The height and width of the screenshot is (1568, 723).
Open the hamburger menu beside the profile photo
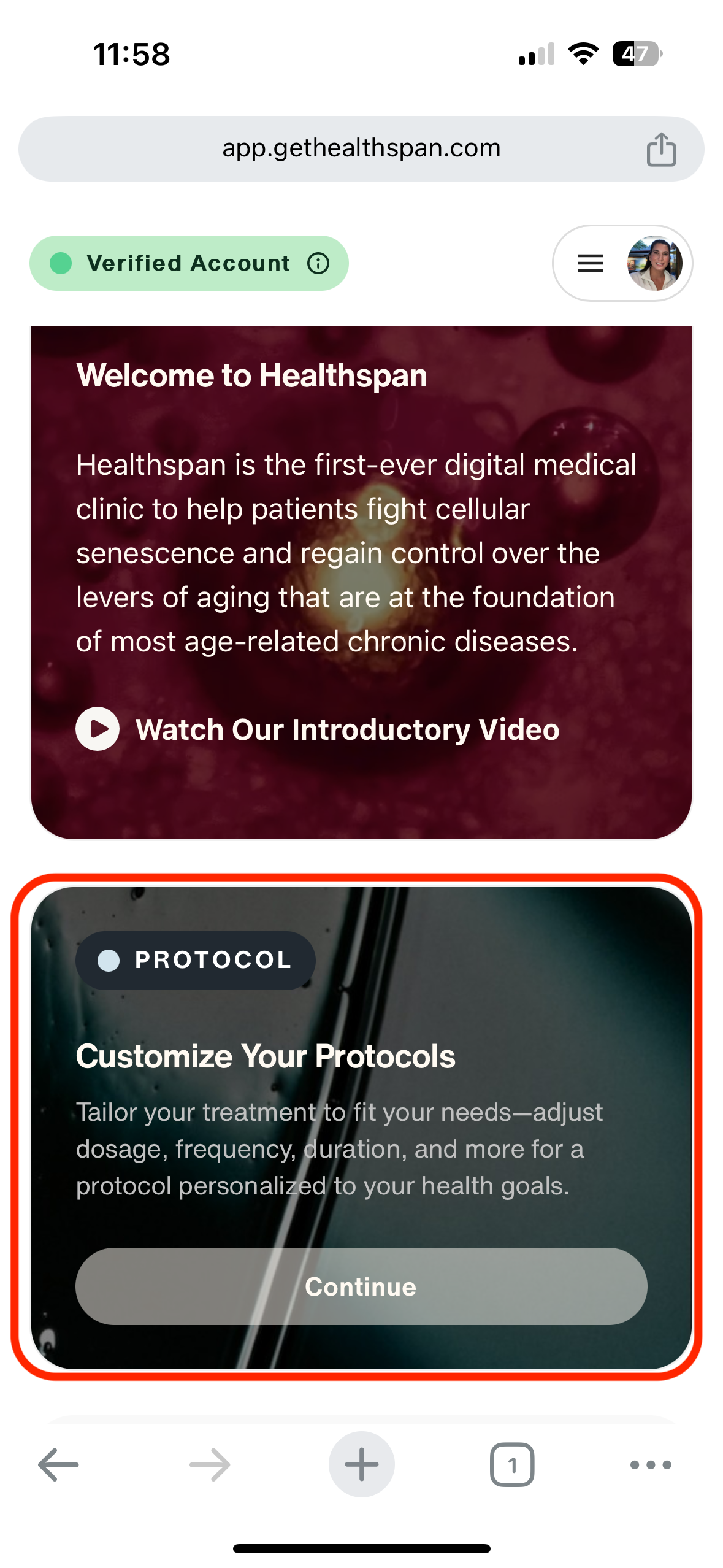click(591, 263)
